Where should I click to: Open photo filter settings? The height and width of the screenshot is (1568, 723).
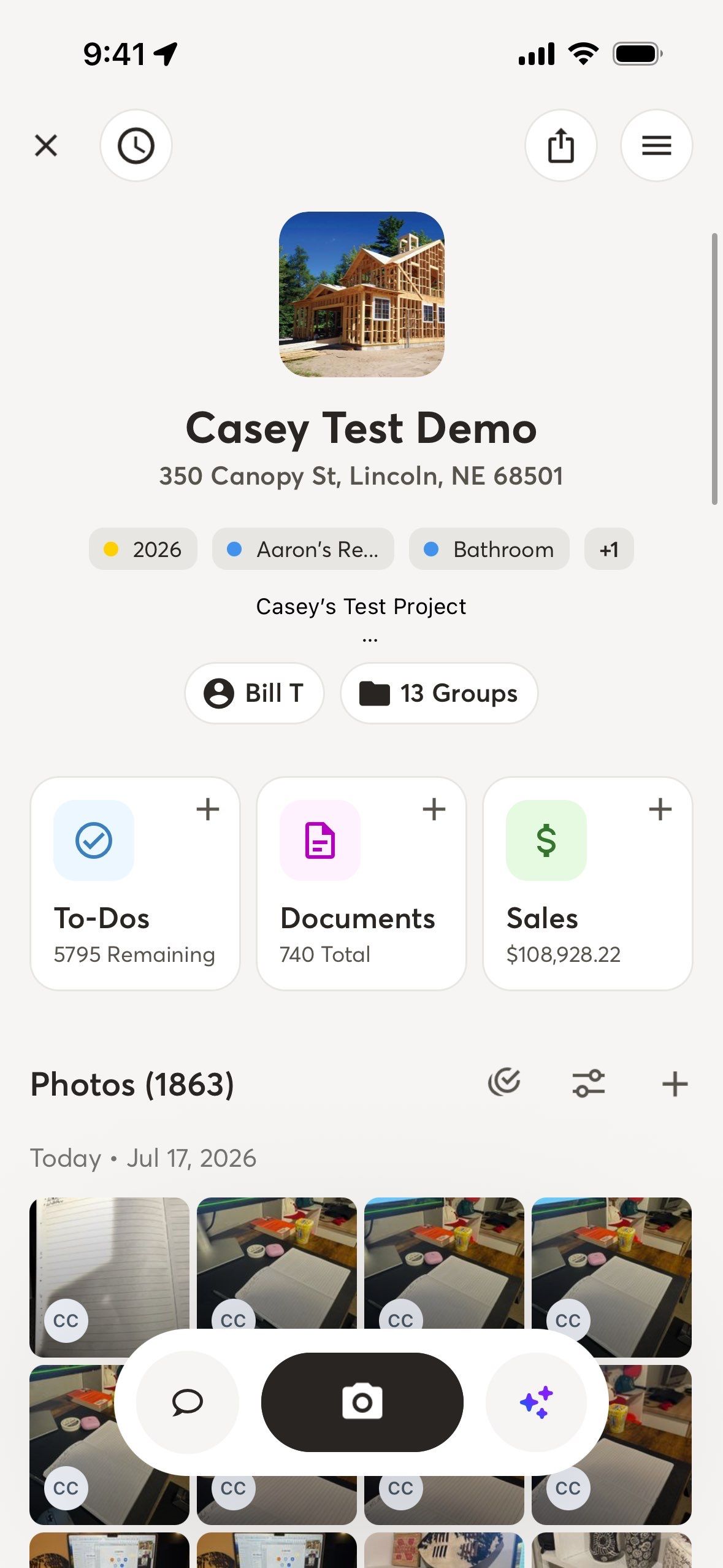pos(589,1083)
